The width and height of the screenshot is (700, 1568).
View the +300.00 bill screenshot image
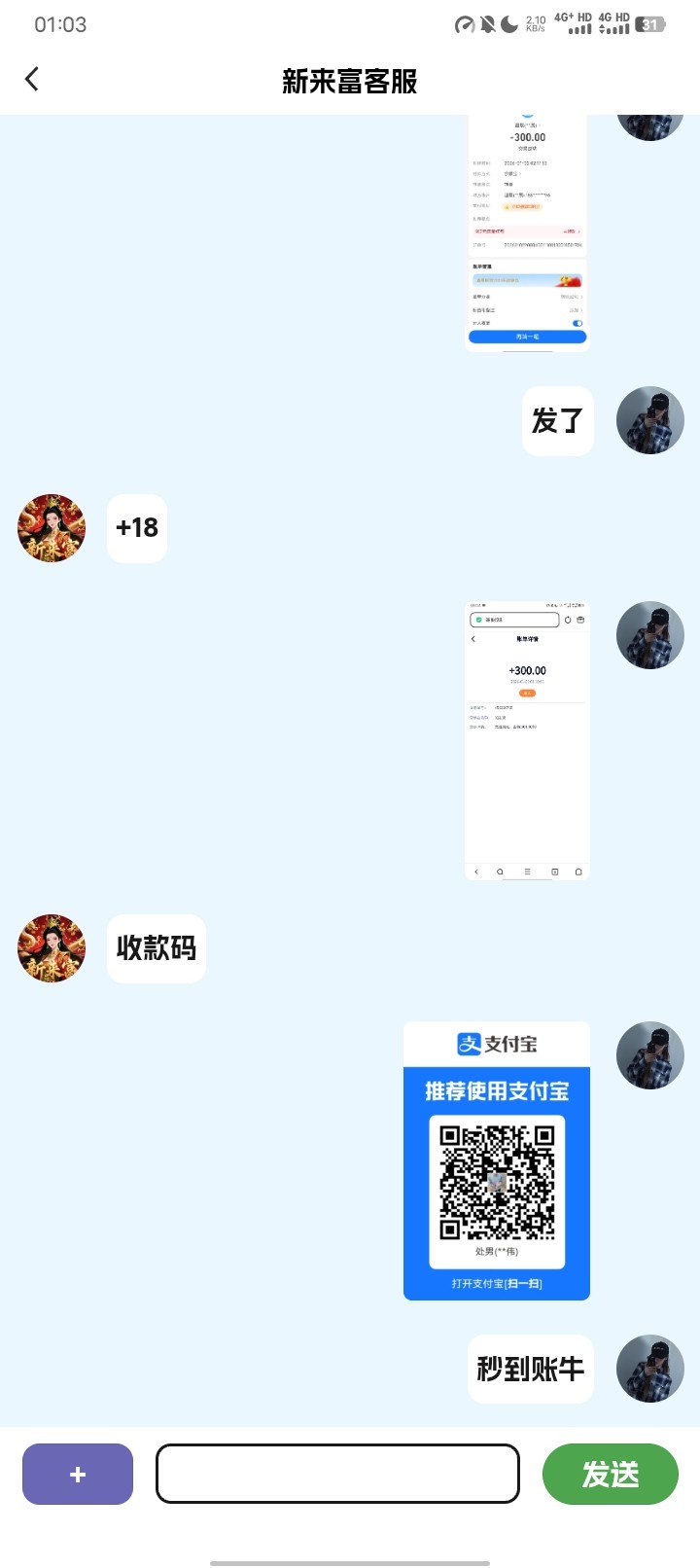click(x=527, y=740)
